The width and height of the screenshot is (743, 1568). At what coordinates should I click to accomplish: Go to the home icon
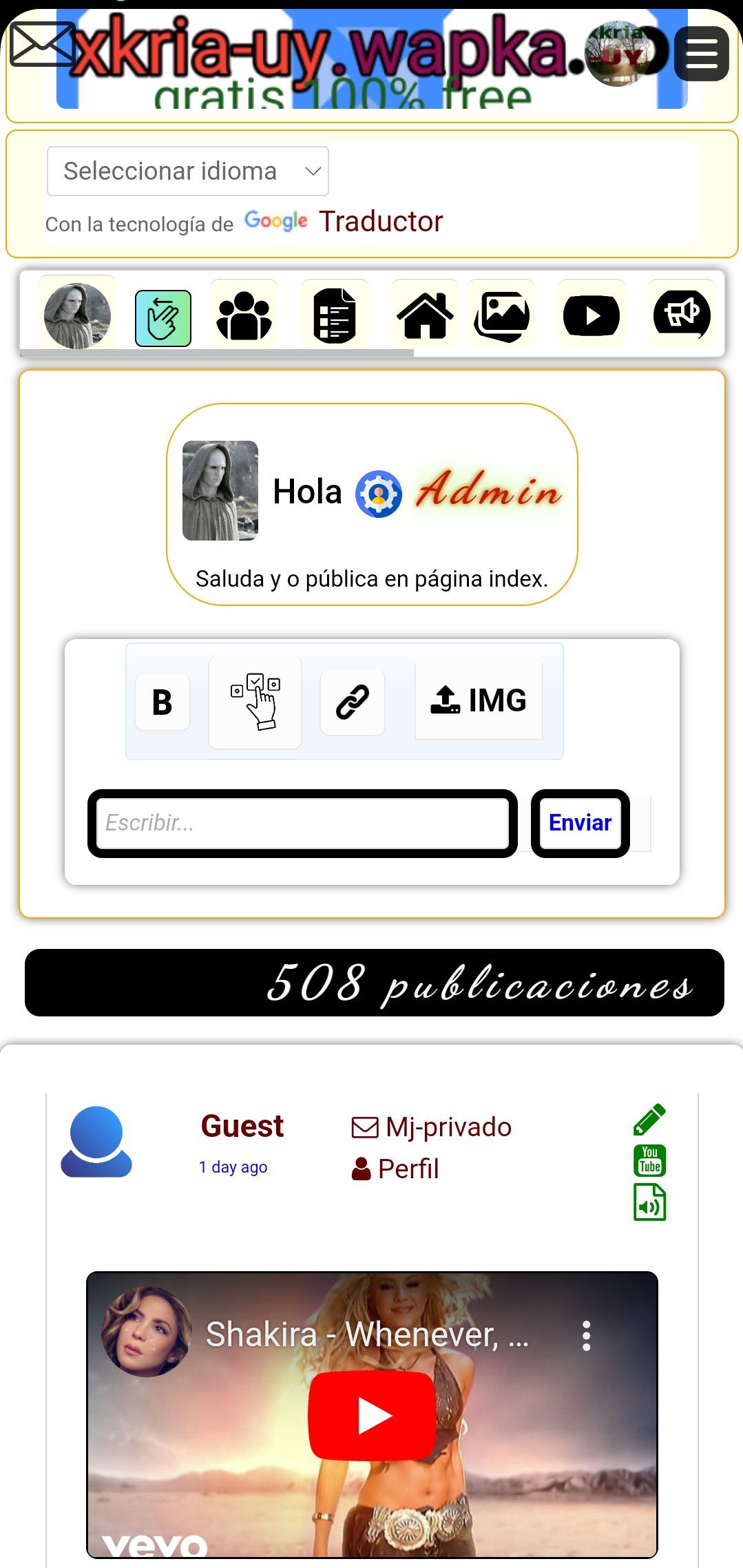pos(425,316)
